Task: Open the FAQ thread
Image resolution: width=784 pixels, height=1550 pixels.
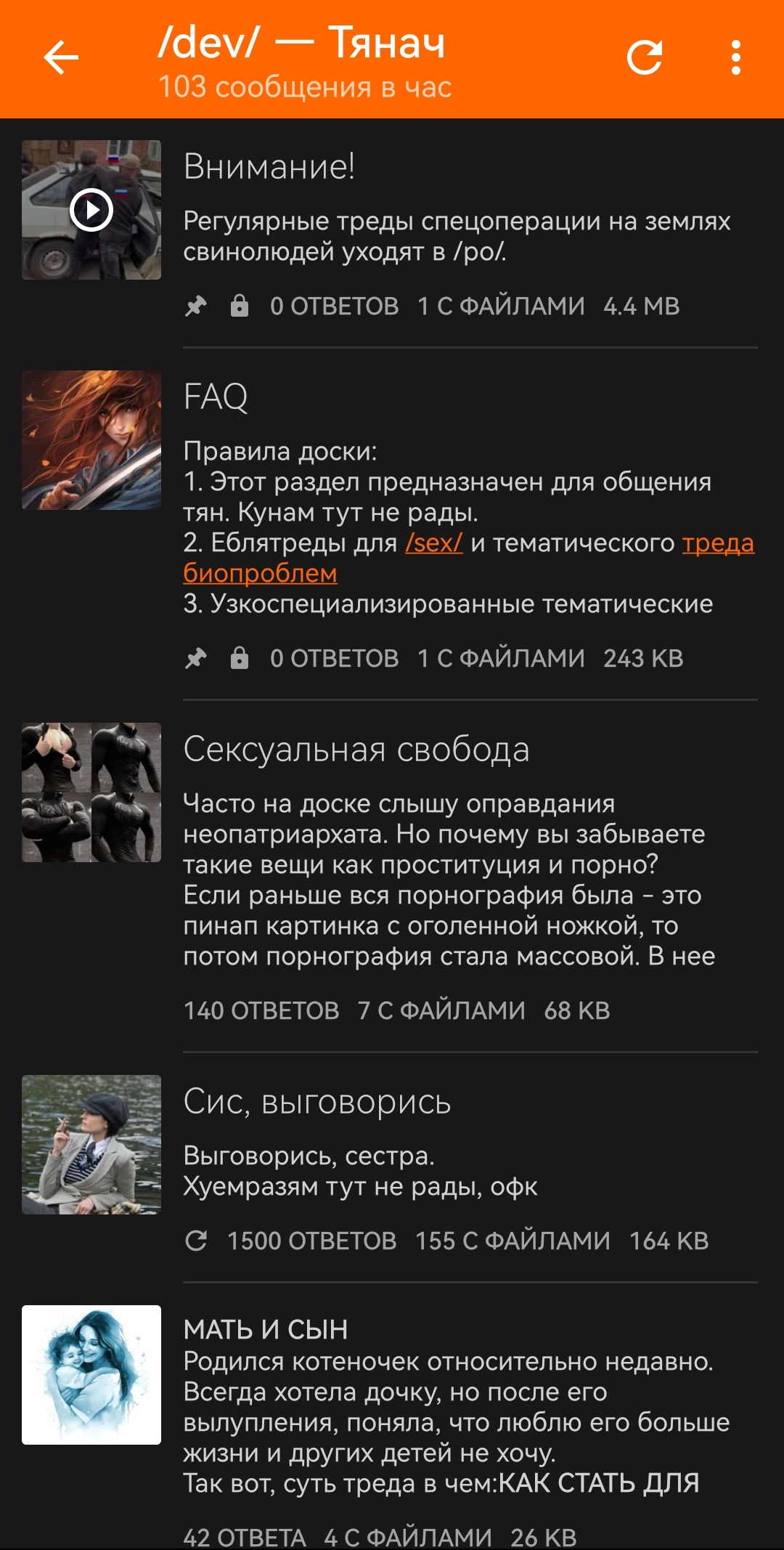Action: [216, 397]
